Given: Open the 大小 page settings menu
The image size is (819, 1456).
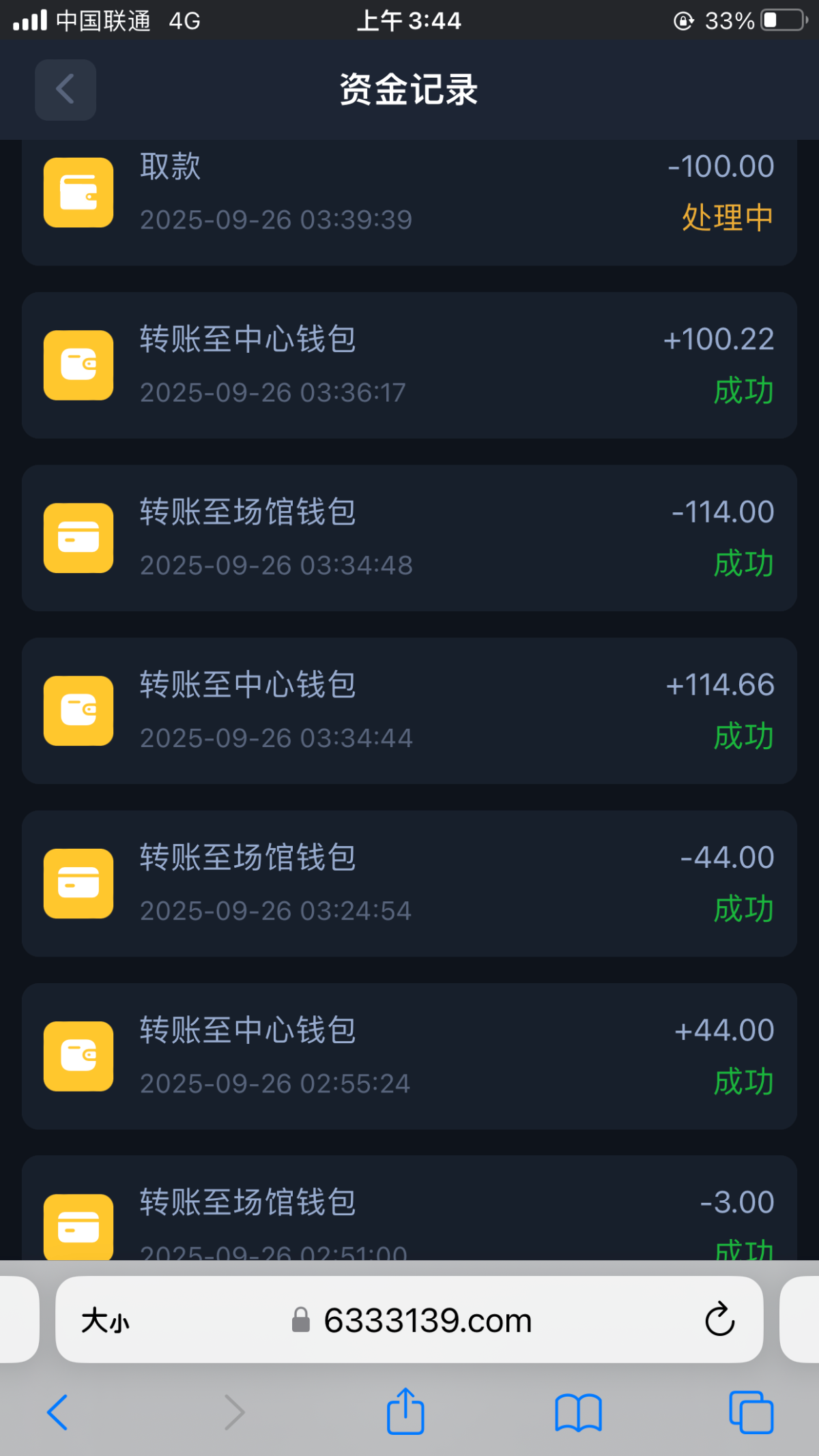Looking at the screenshot, I should point(105,1321).
